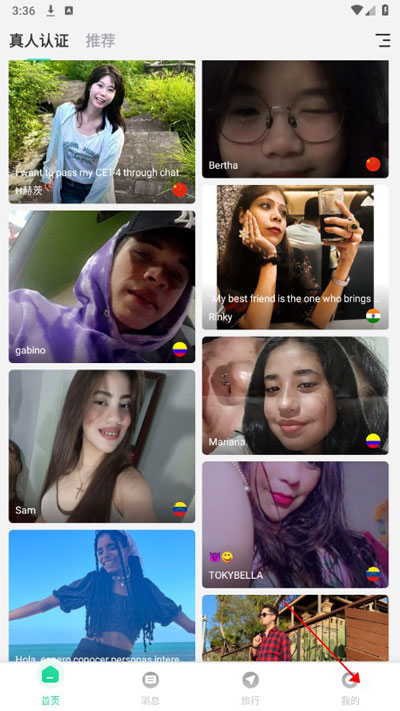This screenshot has height=711, width=400.
Task: Open TOKYBELLA's profile card
Action: click(295, 525)
